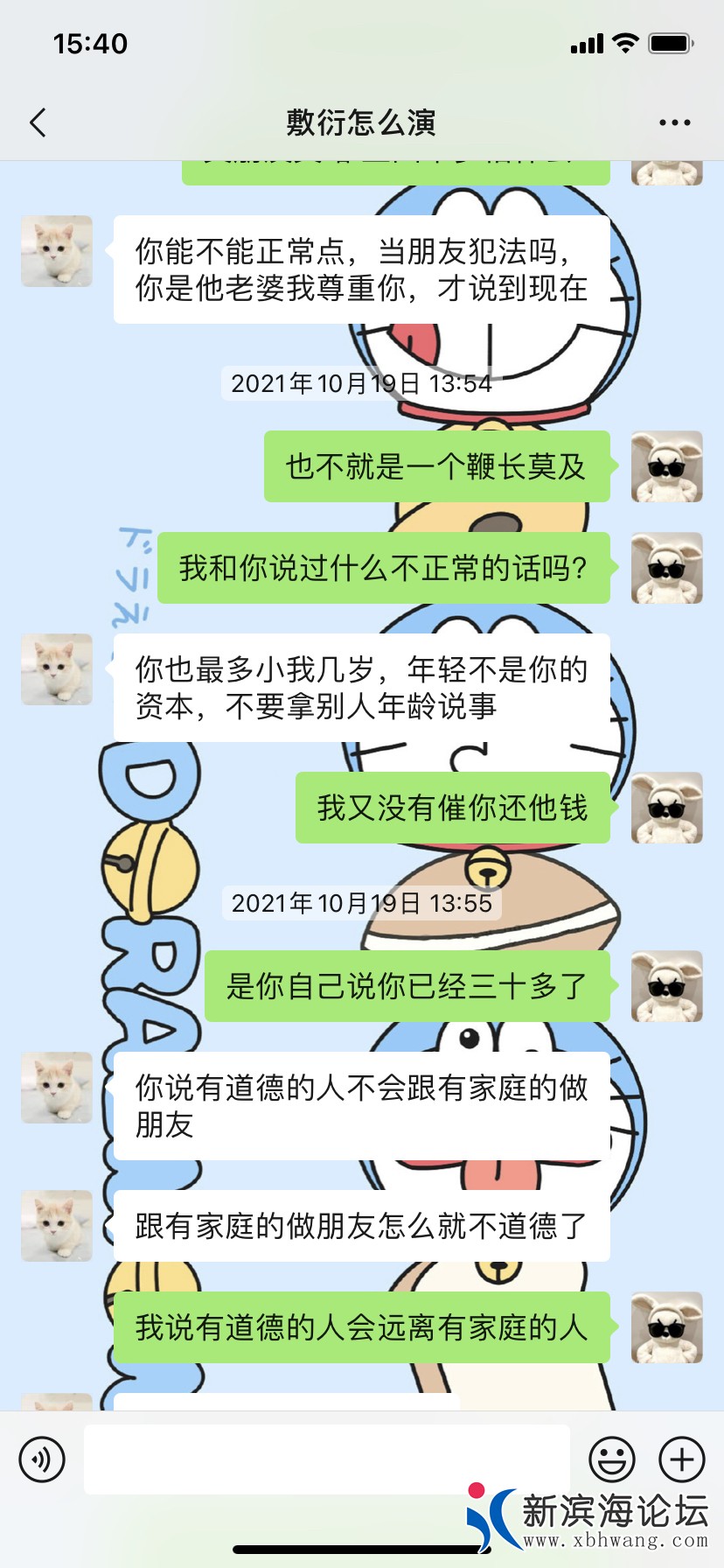Open cat avatar next to 跟有家庭的做朋友怎么就不道德了
Viewport: 724px width, 1568px height.
(x=57, y=1226)
